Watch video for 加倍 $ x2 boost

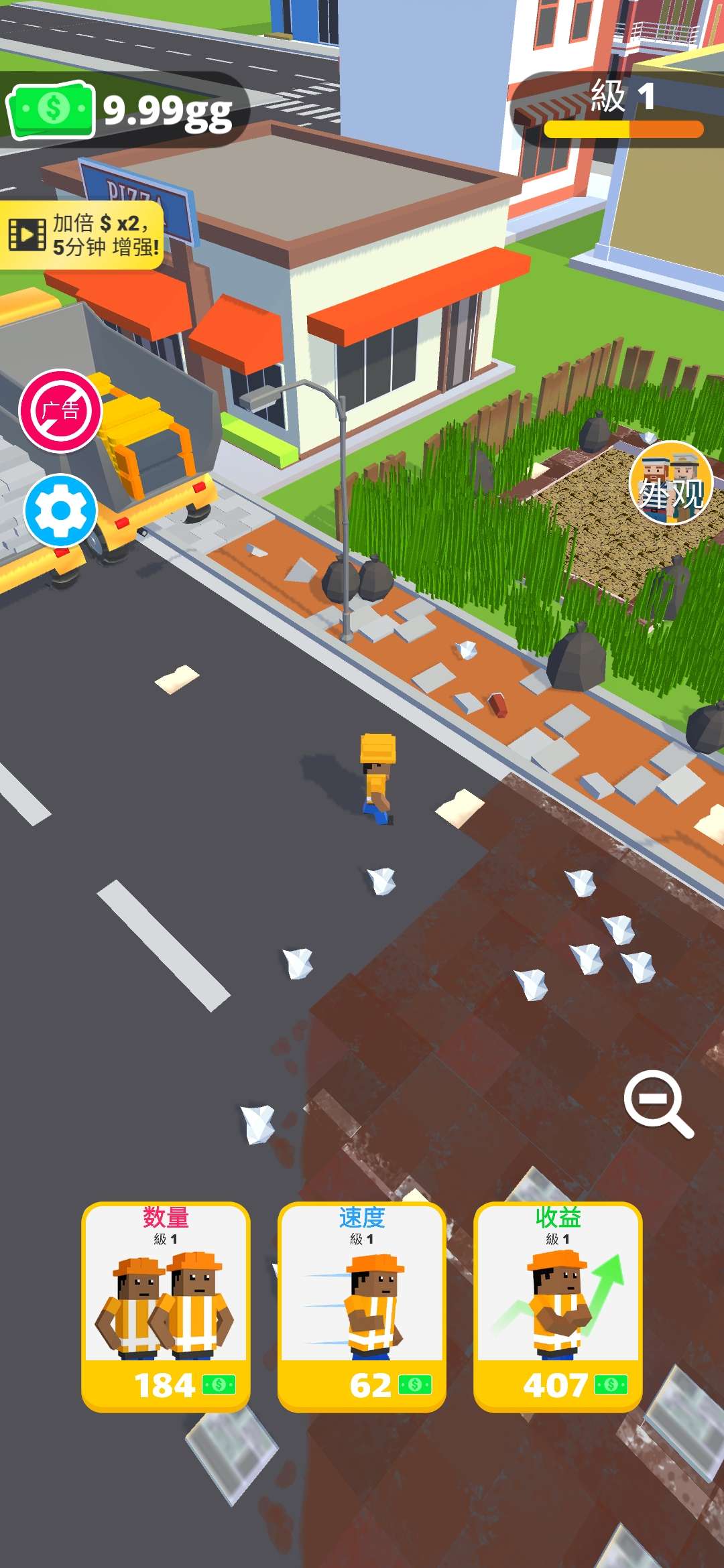coord(82,235)
